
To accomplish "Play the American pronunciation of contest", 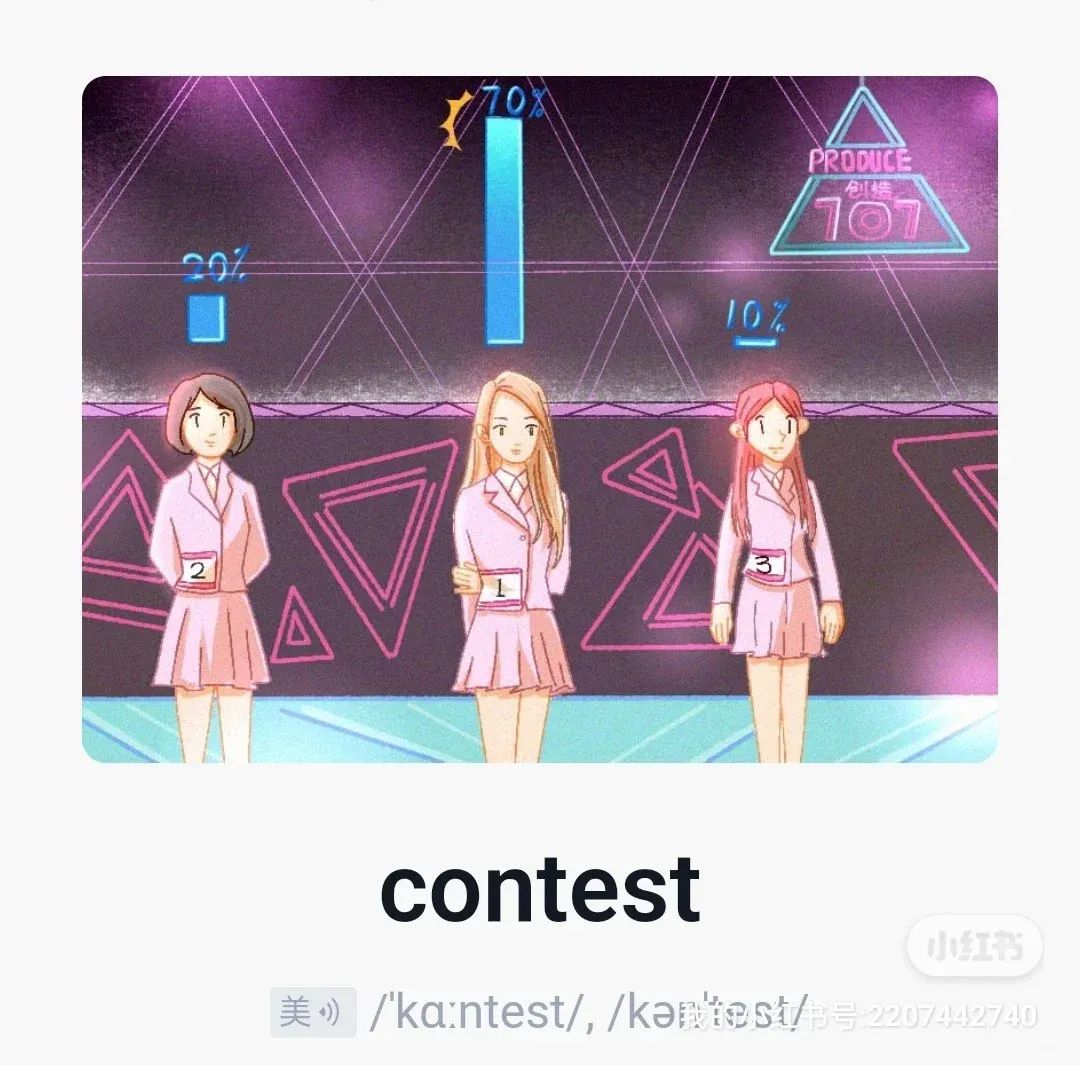I will (x=313, y=1012).
